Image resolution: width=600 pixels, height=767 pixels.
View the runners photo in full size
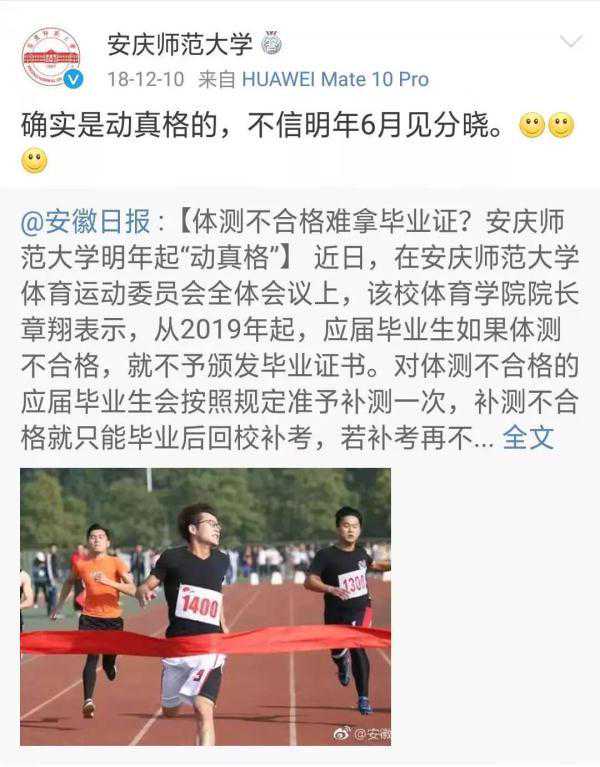point(205,607)
